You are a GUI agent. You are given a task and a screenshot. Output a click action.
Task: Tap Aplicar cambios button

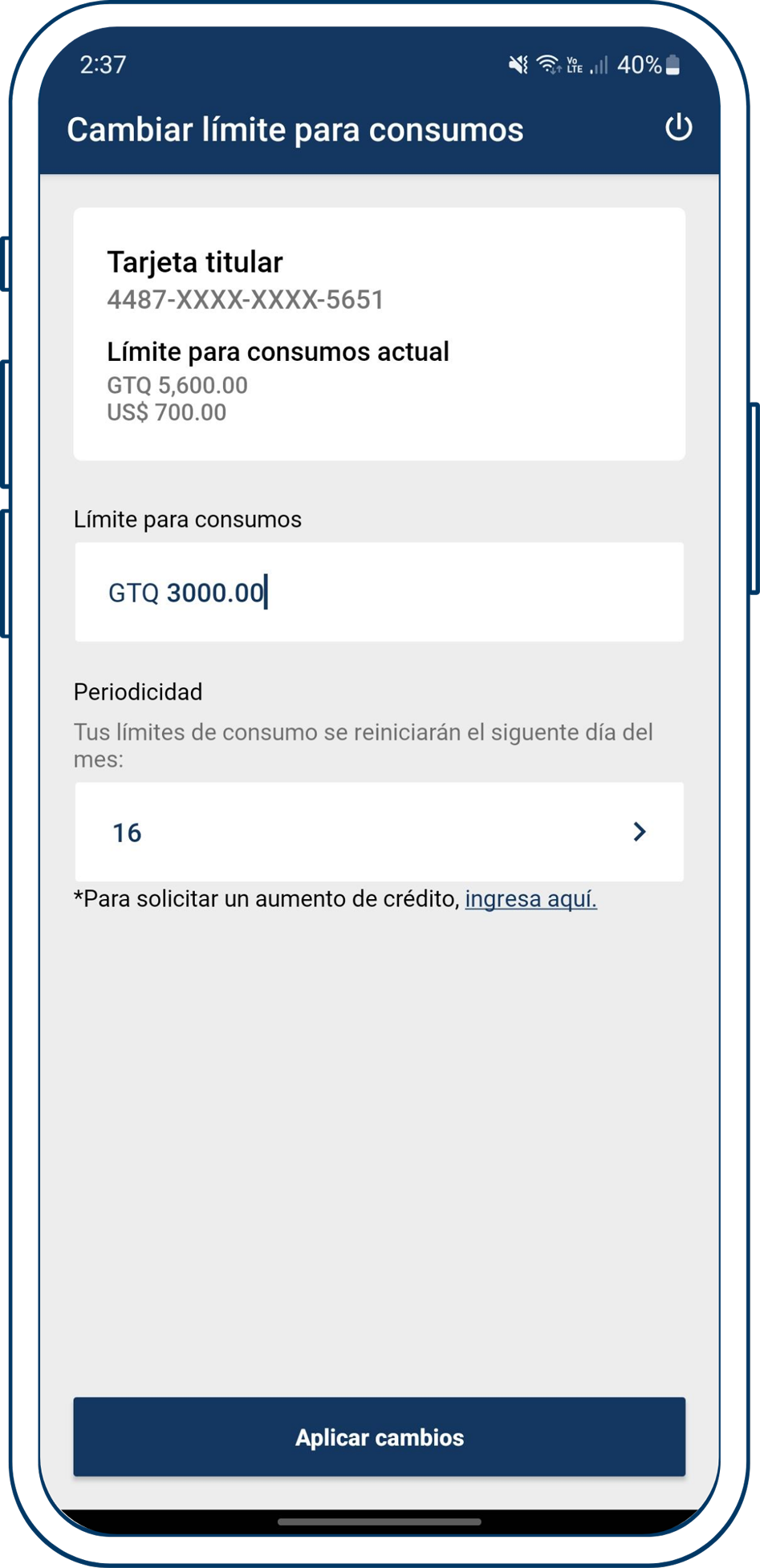379,1436
